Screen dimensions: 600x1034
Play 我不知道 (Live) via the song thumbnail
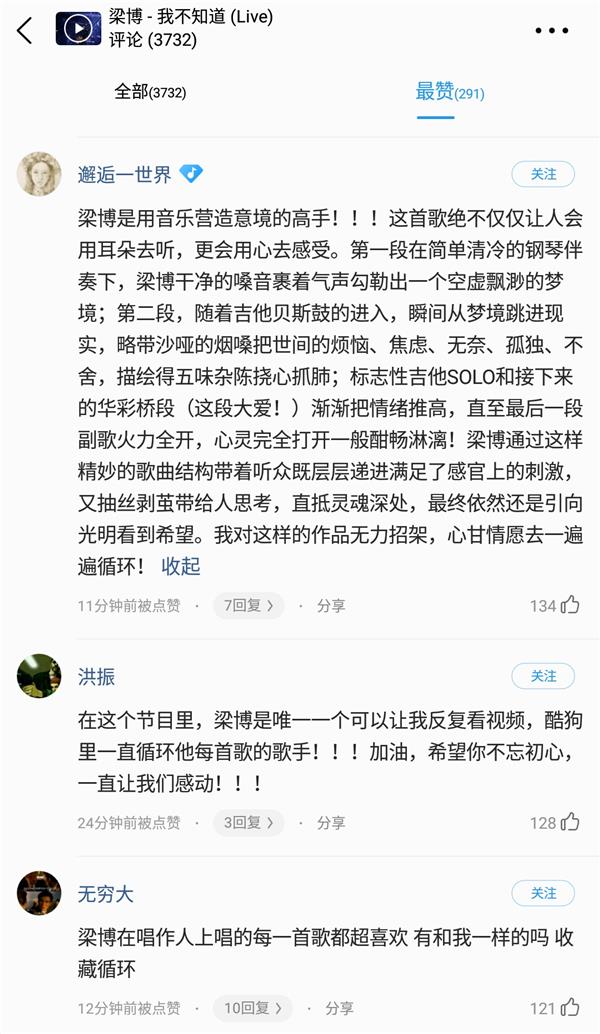click(x=77, y=29)
